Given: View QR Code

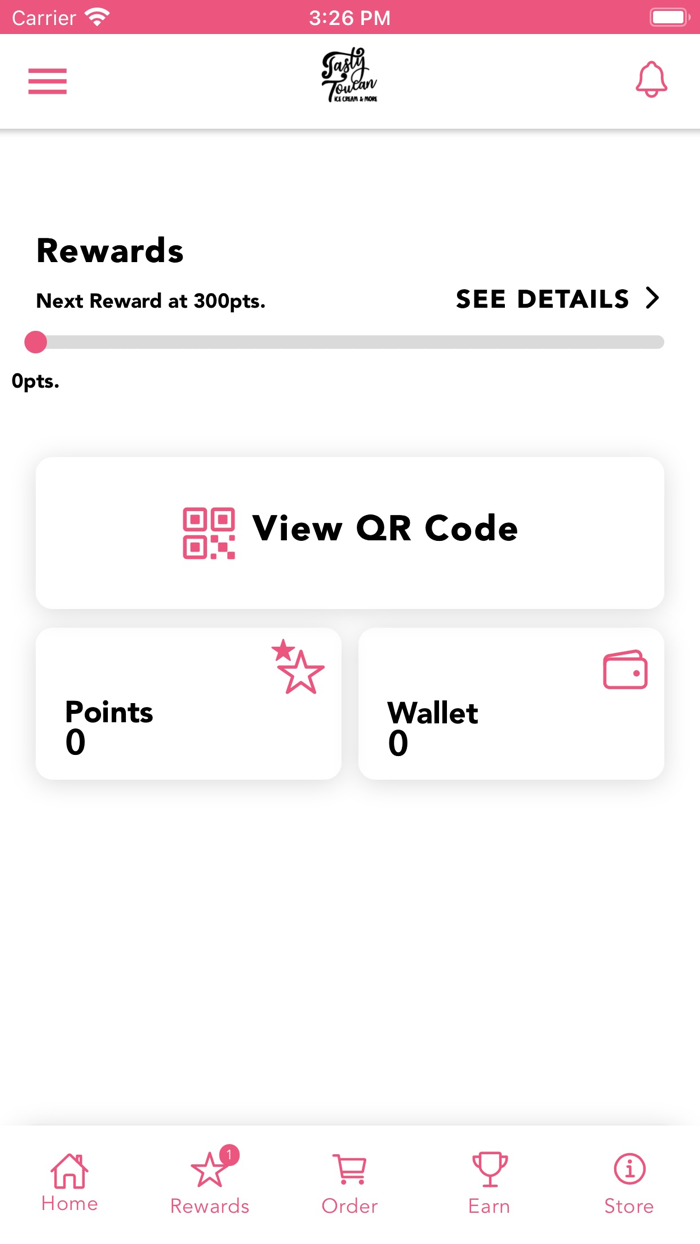Looking at the screenshot, I should click(x=350, y=533).
